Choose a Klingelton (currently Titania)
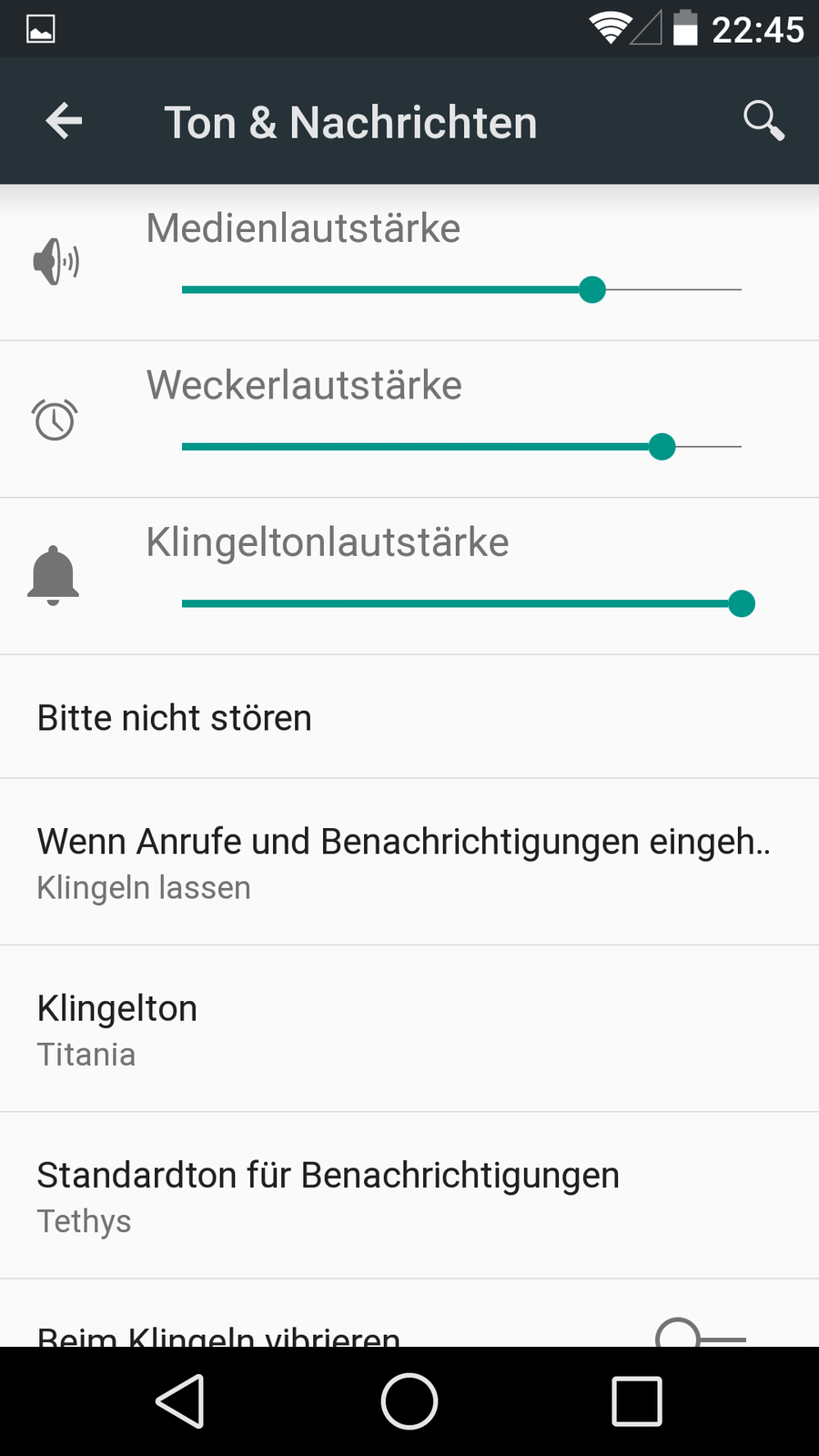 click(409, 1029)
